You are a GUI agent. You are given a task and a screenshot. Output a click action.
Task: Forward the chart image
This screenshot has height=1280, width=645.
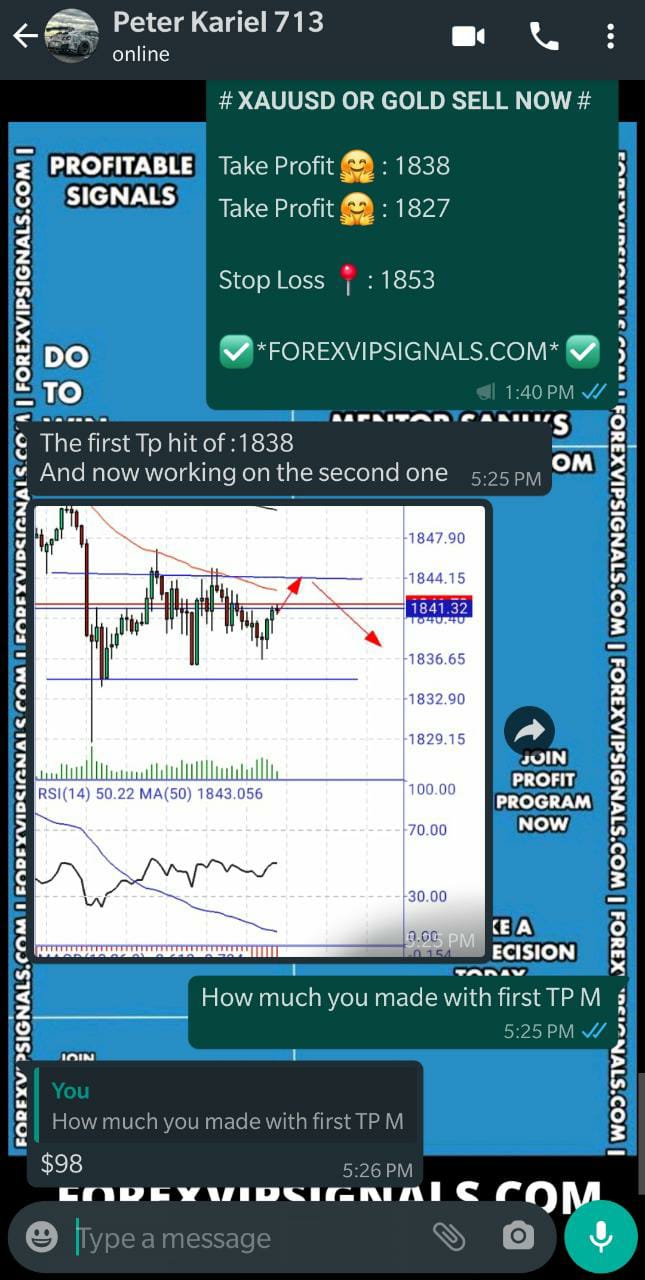[x=529, y=731]
